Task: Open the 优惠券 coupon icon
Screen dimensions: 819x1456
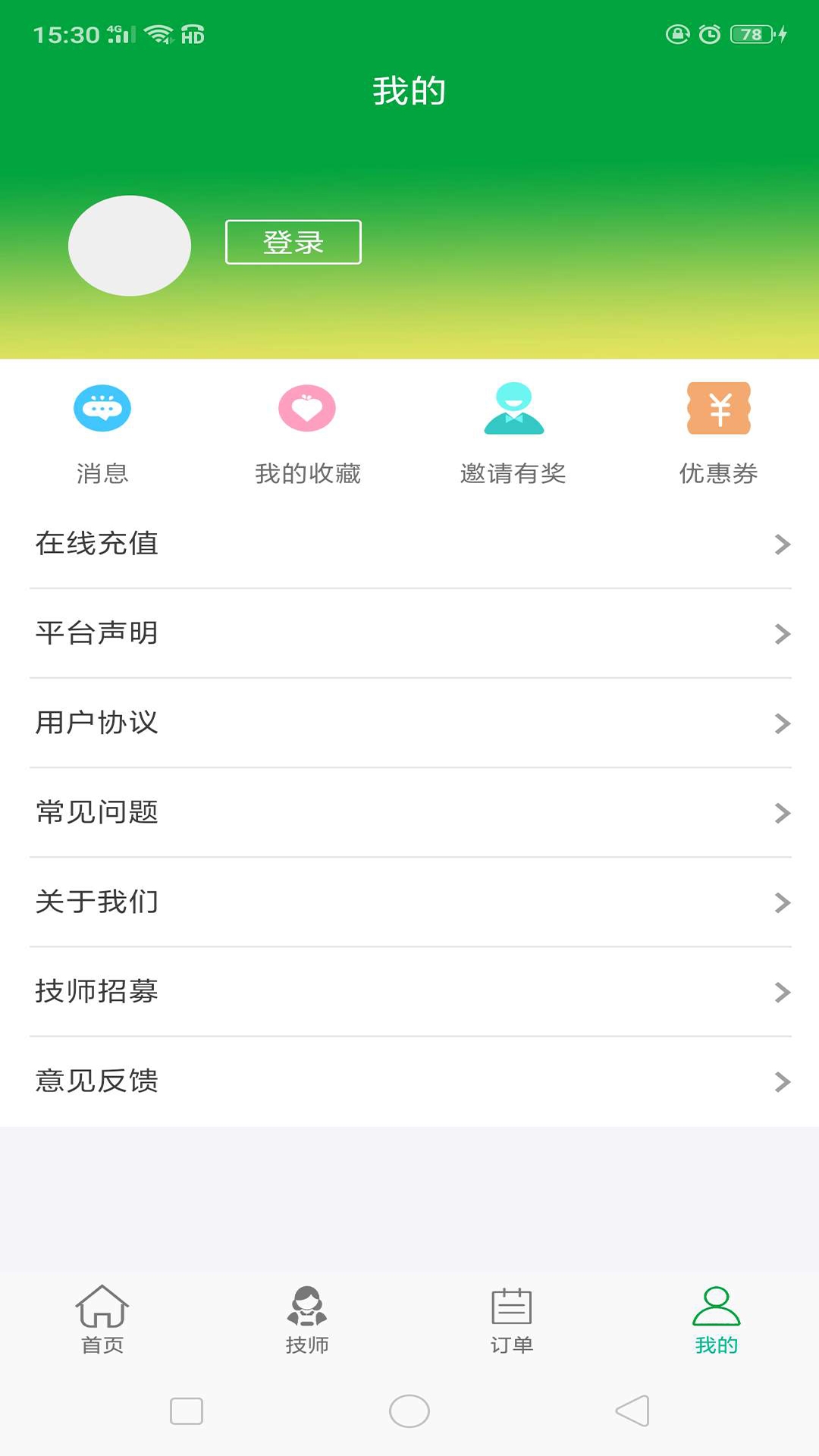Action: pyautogui.click(x=719, y=408)
